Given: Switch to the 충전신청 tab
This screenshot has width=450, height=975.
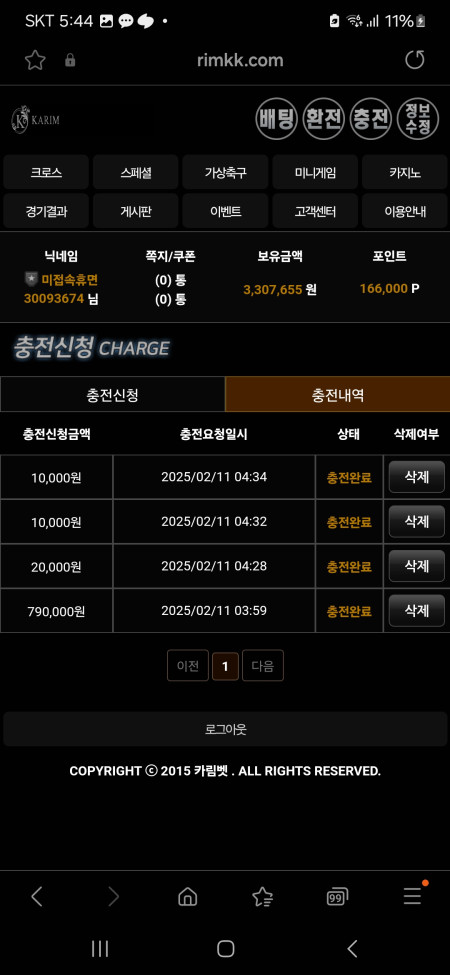Looking at the screenshot, I should (112, 394).
